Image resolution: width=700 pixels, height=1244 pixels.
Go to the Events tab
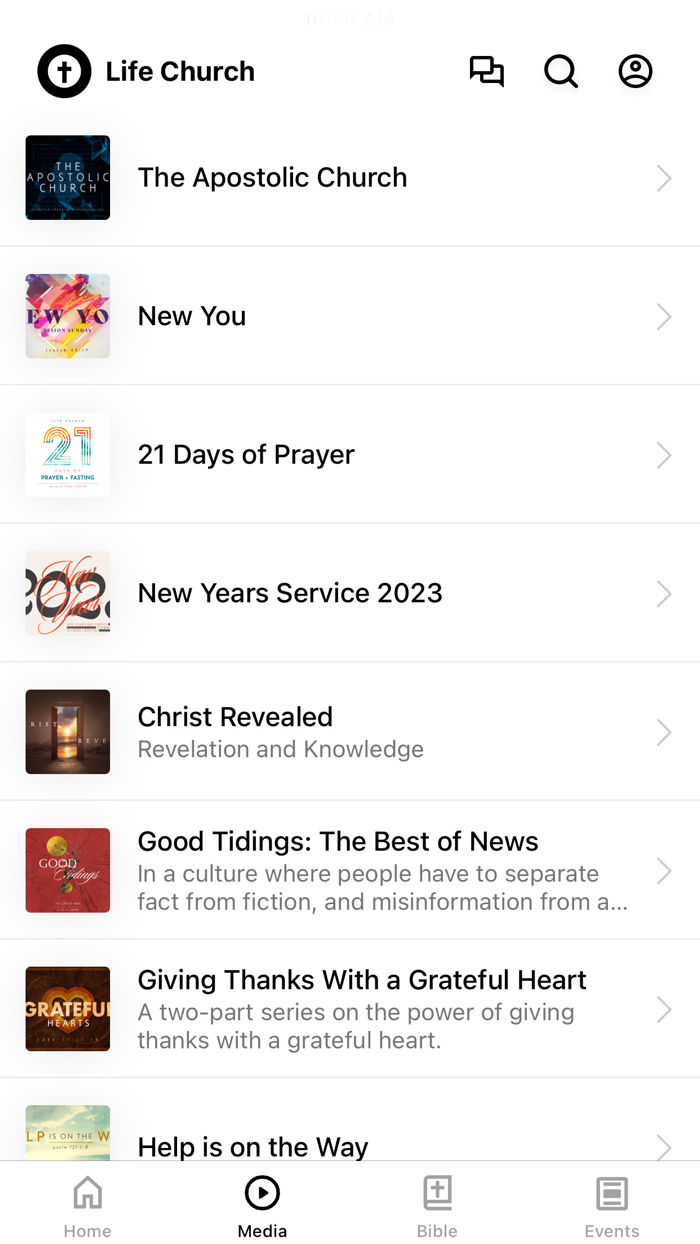(612, 1206)
